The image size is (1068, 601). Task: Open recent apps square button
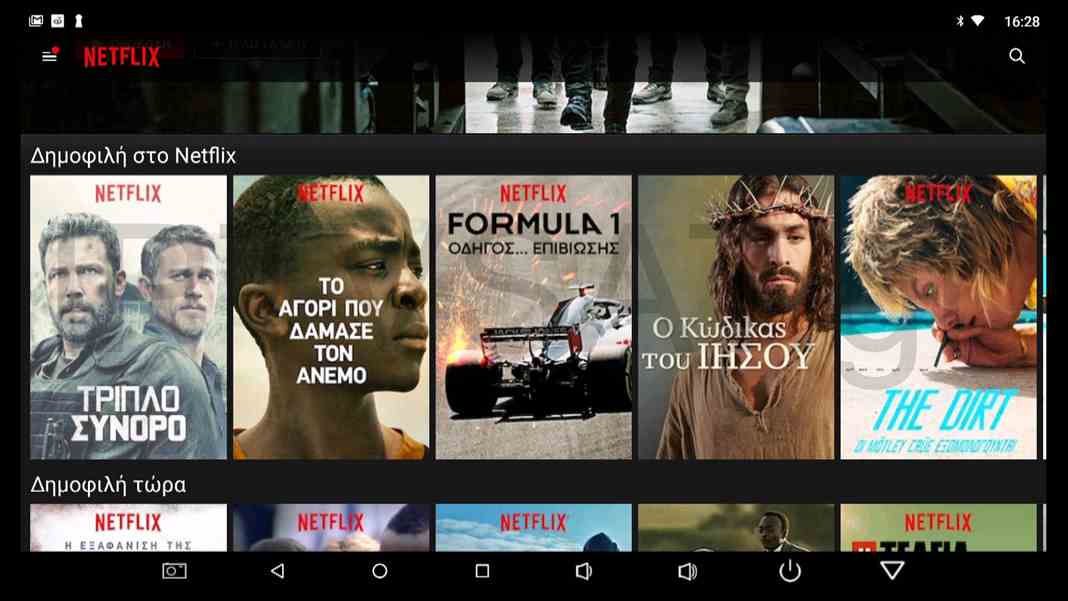(482, 571)
